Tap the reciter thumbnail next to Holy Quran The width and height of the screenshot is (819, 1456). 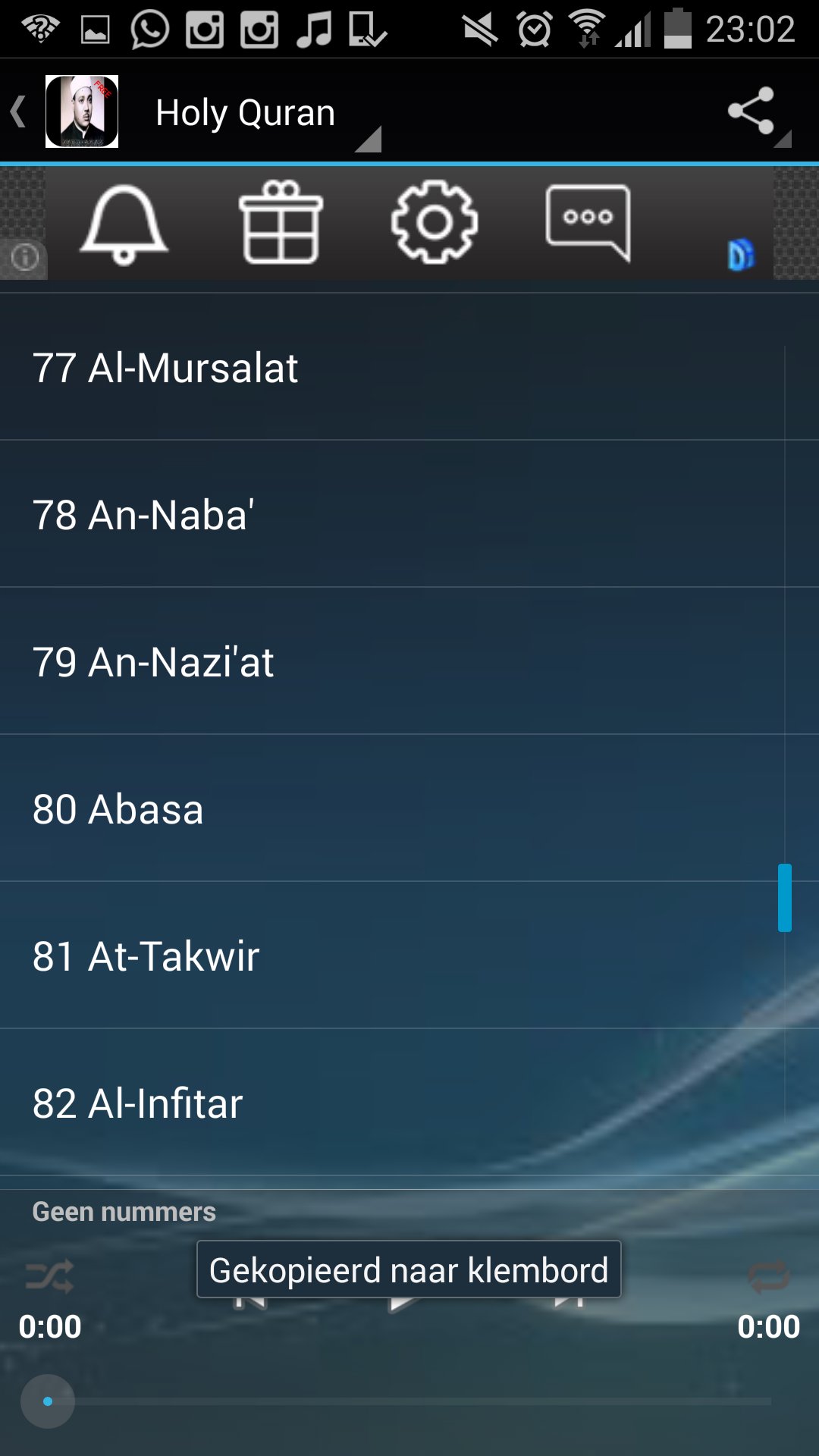[82, 110]
